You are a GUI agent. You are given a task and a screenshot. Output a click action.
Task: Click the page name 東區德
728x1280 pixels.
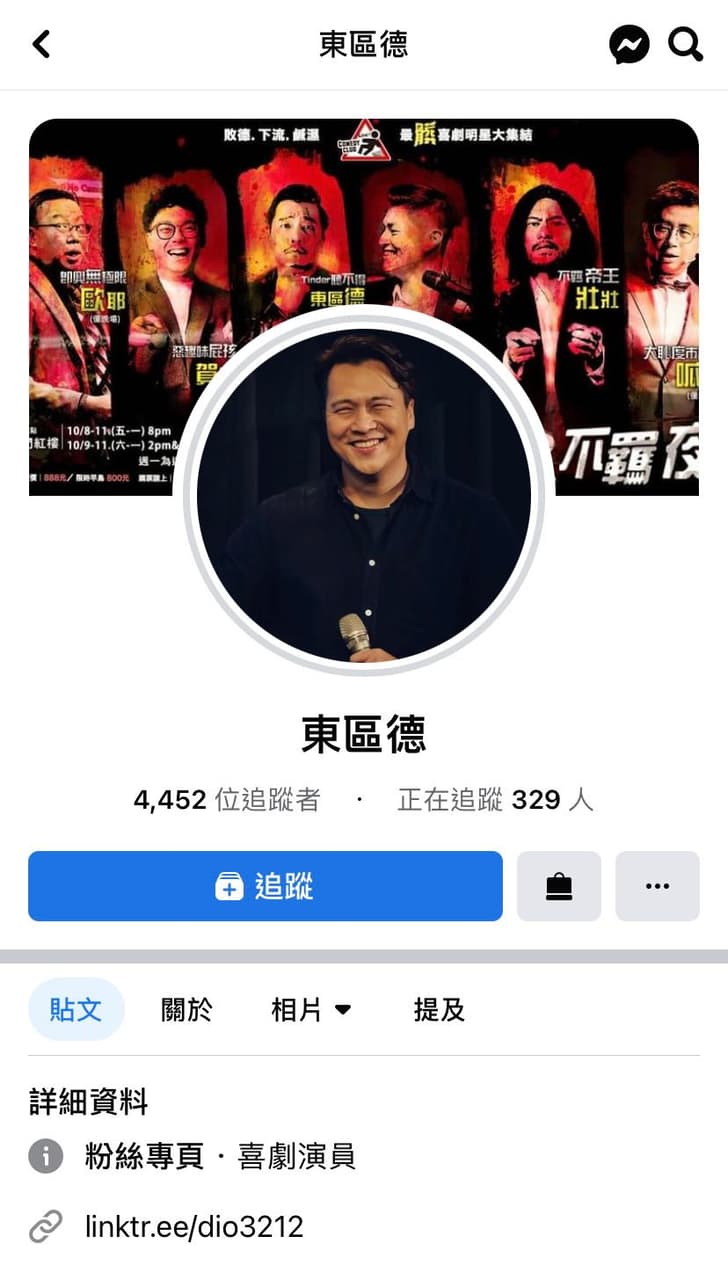point(364,734)
